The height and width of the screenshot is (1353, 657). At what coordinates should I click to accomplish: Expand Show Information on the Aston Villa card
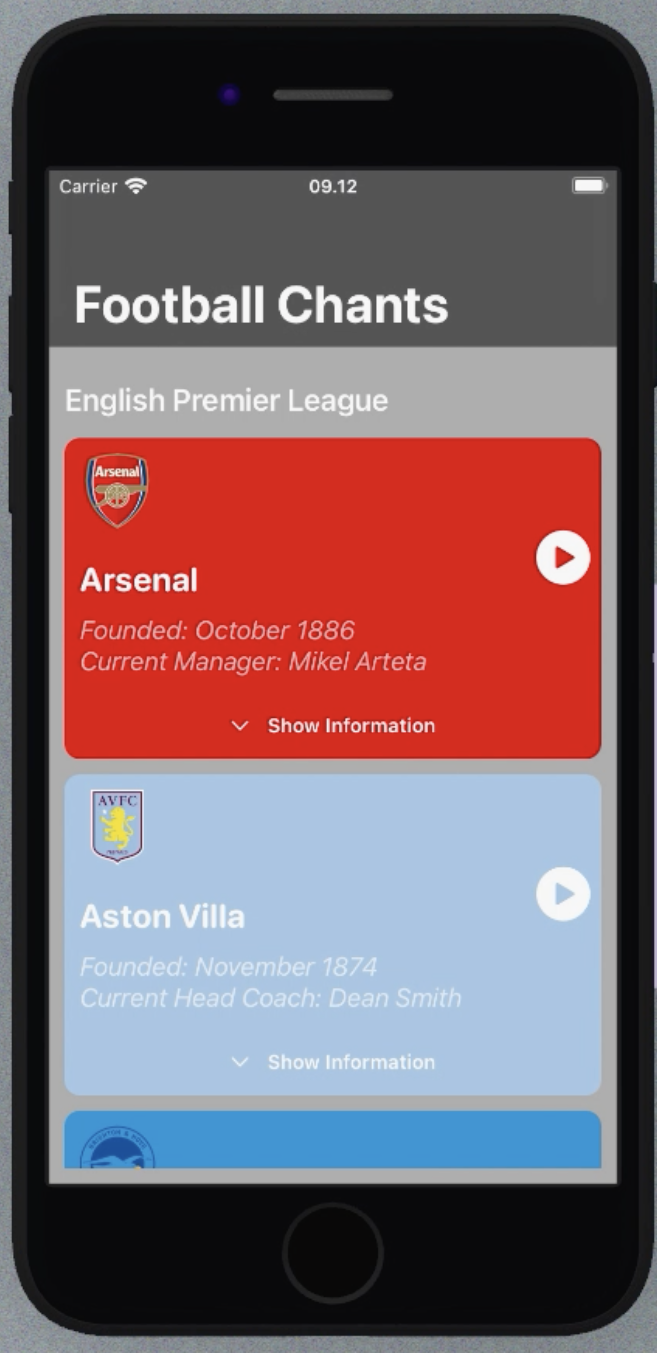(333, 1062)
